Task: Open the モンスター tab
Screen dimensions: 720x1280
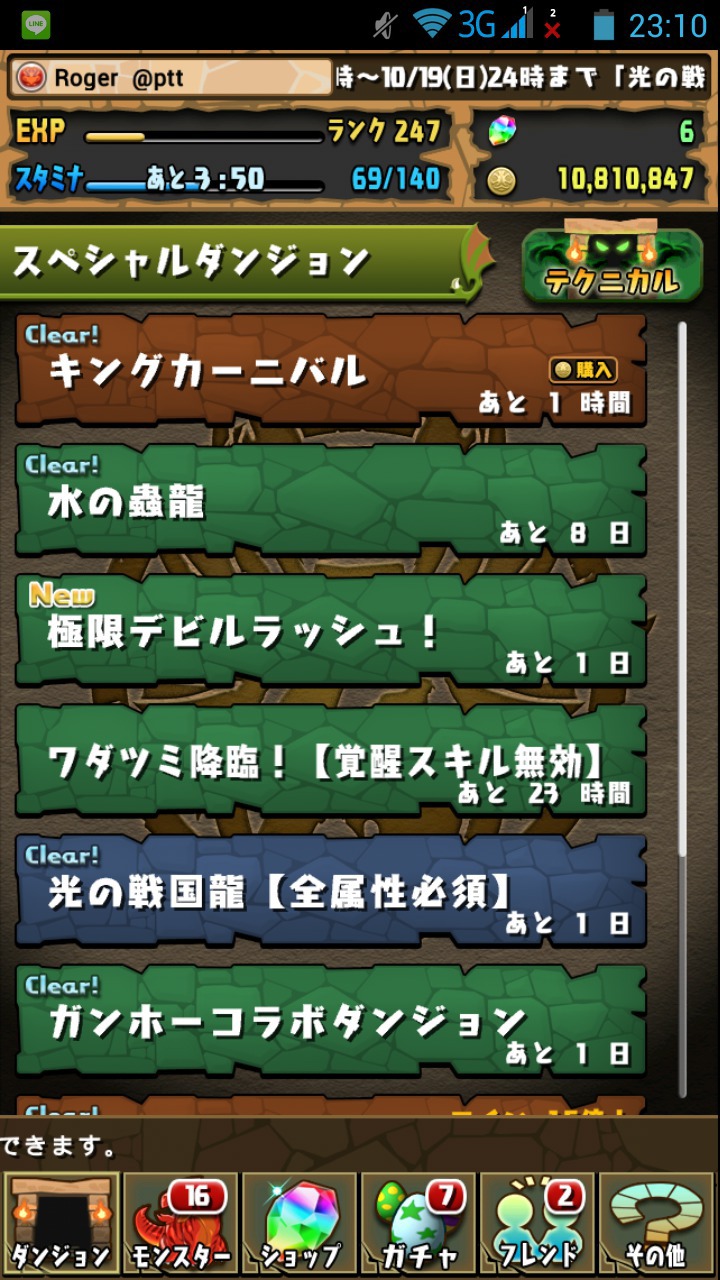Action: tap(179, 1223)
